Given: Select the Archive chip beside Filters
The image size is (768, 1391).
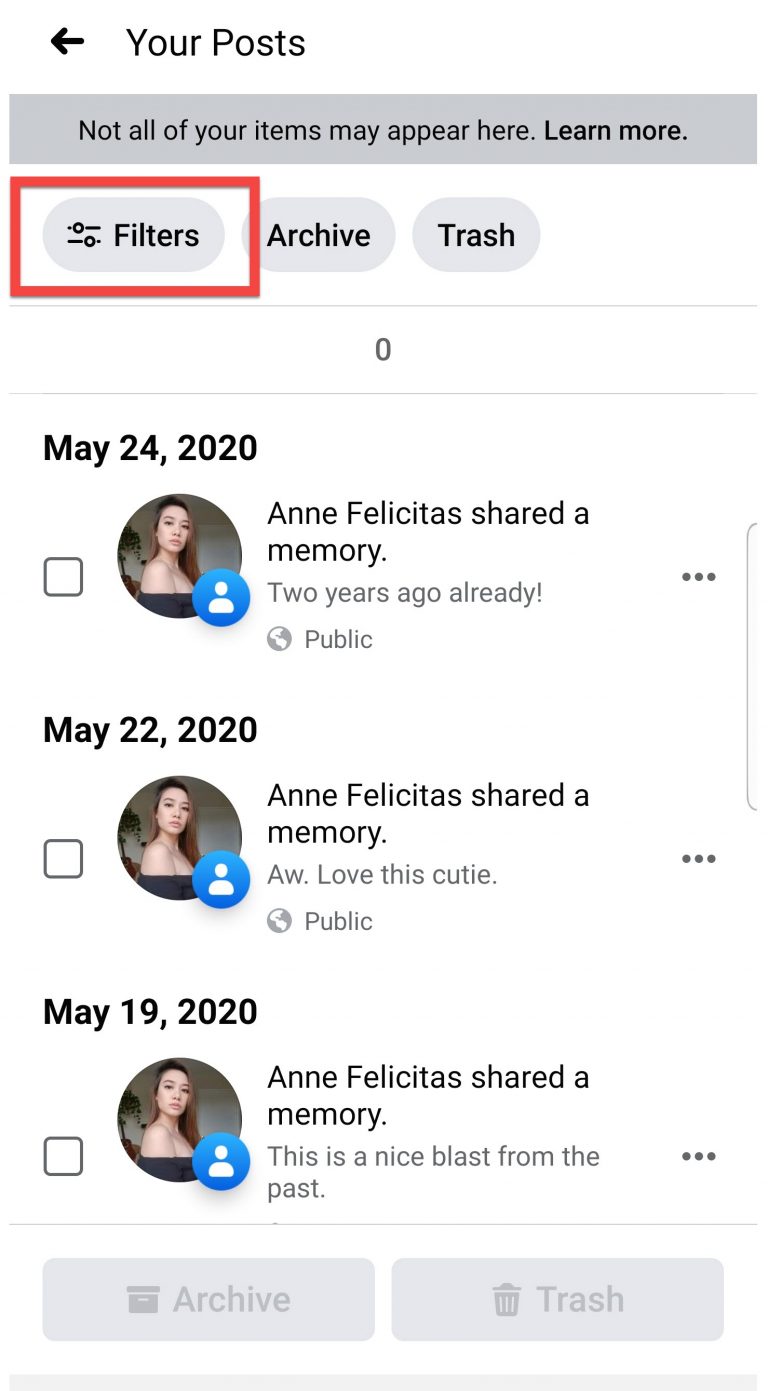Looking at the screenshot, I should [x=319, y=235].
